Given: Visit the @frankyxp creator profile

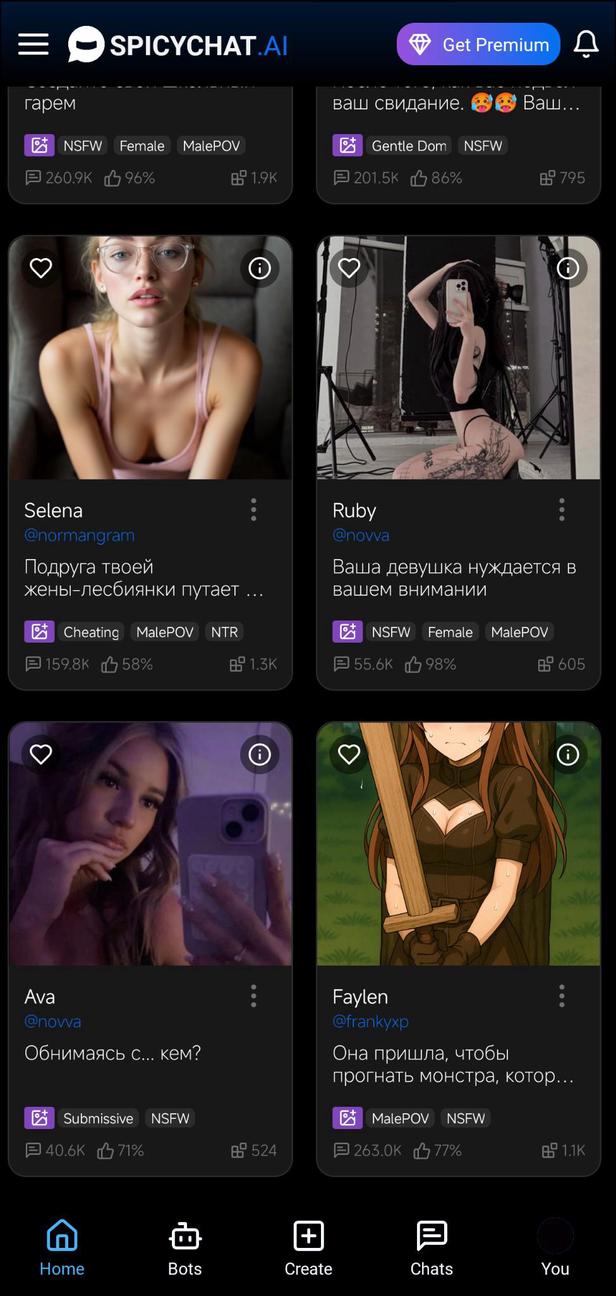Looking at the screenshot, I should point(370,1021).
